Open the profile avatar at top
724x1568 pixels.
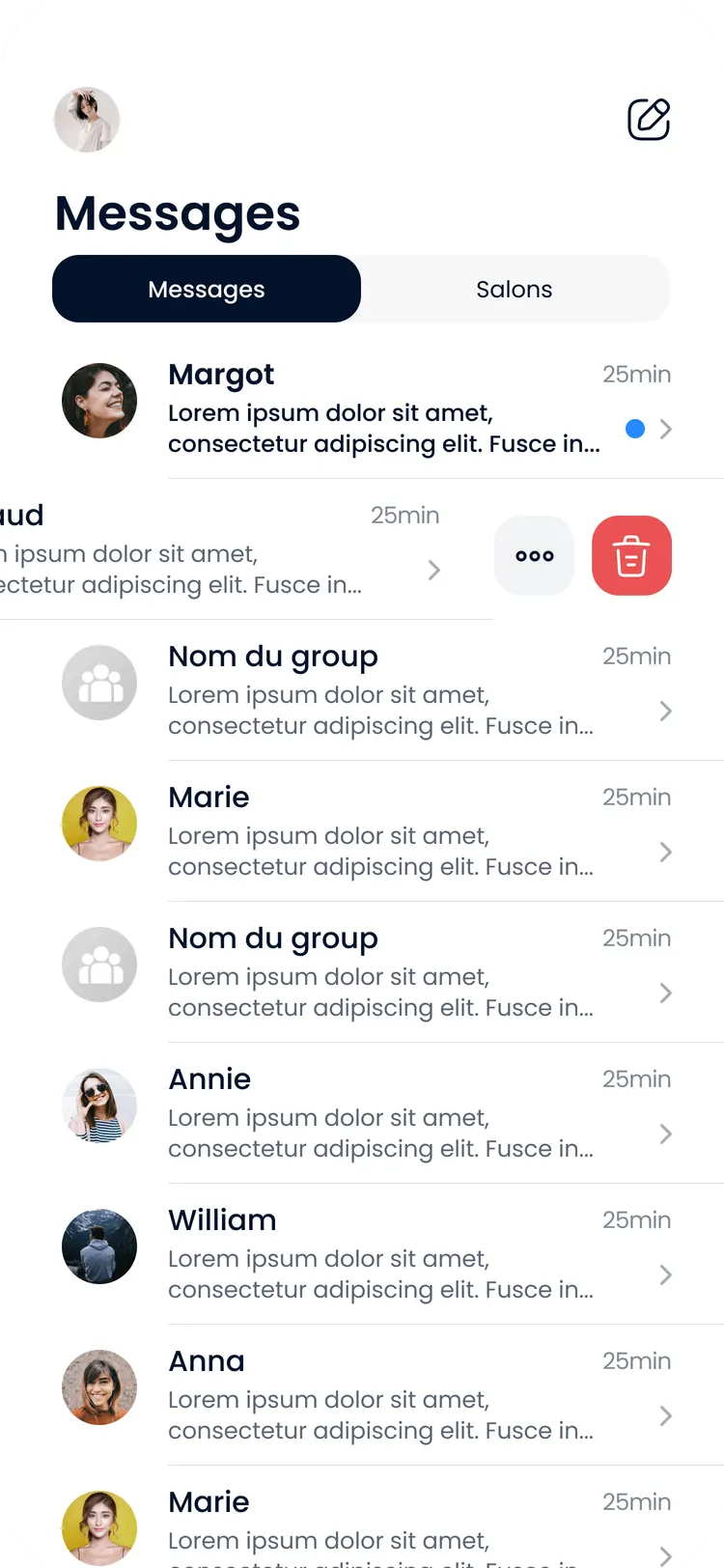[87, 120]
